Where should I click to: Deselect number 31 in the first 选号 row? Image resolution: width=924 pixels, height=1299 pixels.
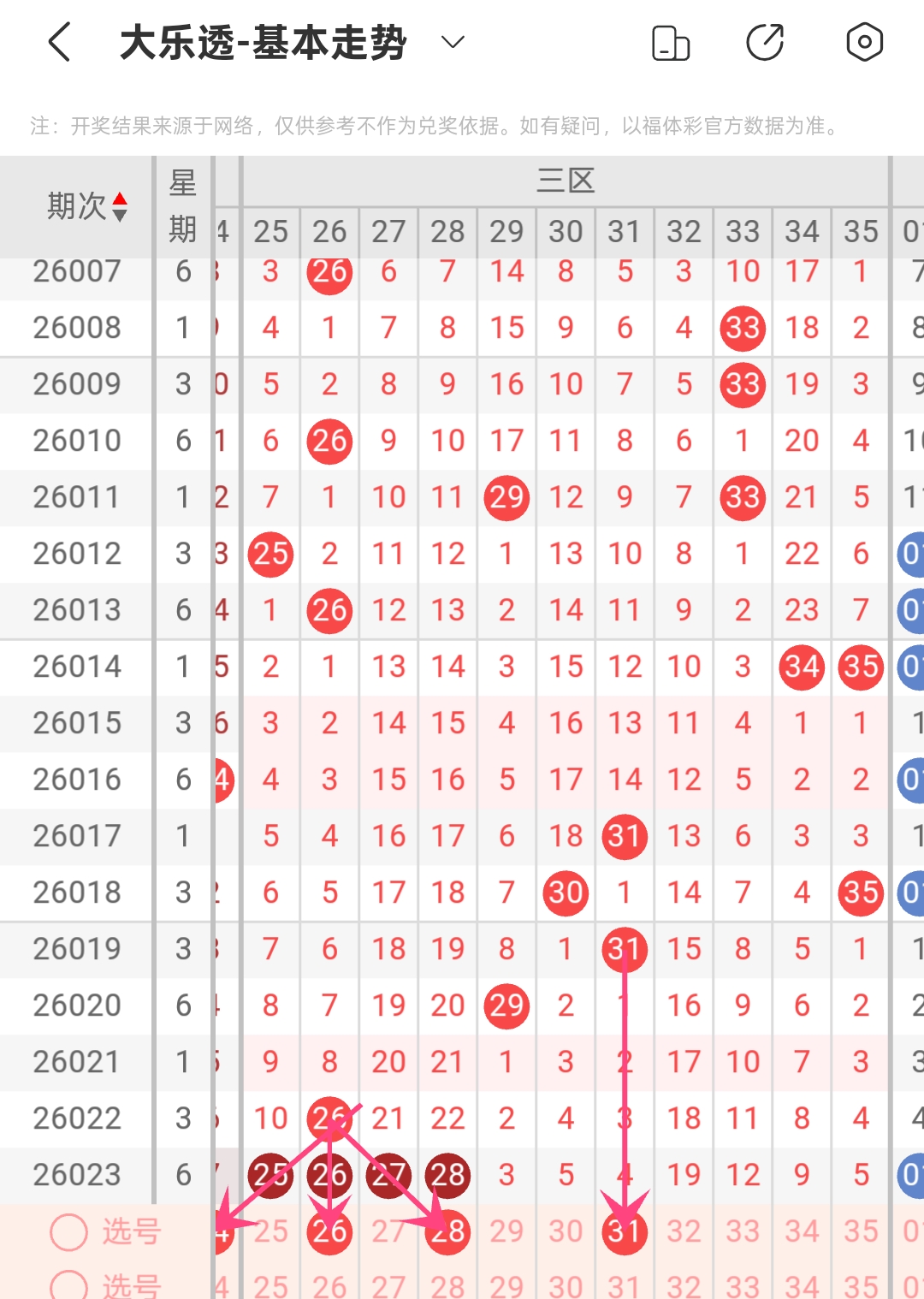point(625,1232)
